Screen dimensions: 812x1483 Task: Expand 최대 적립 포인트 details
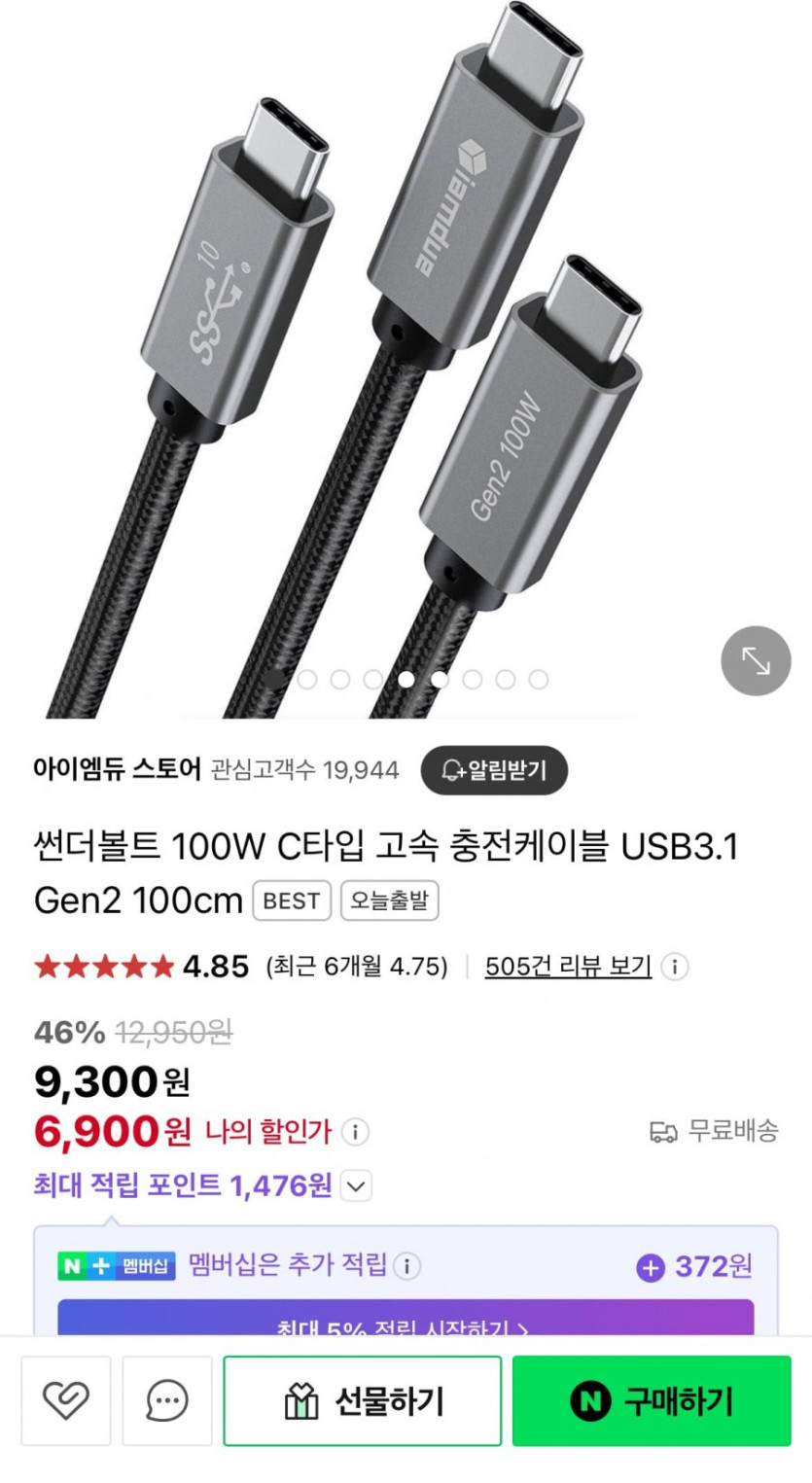357,1186
